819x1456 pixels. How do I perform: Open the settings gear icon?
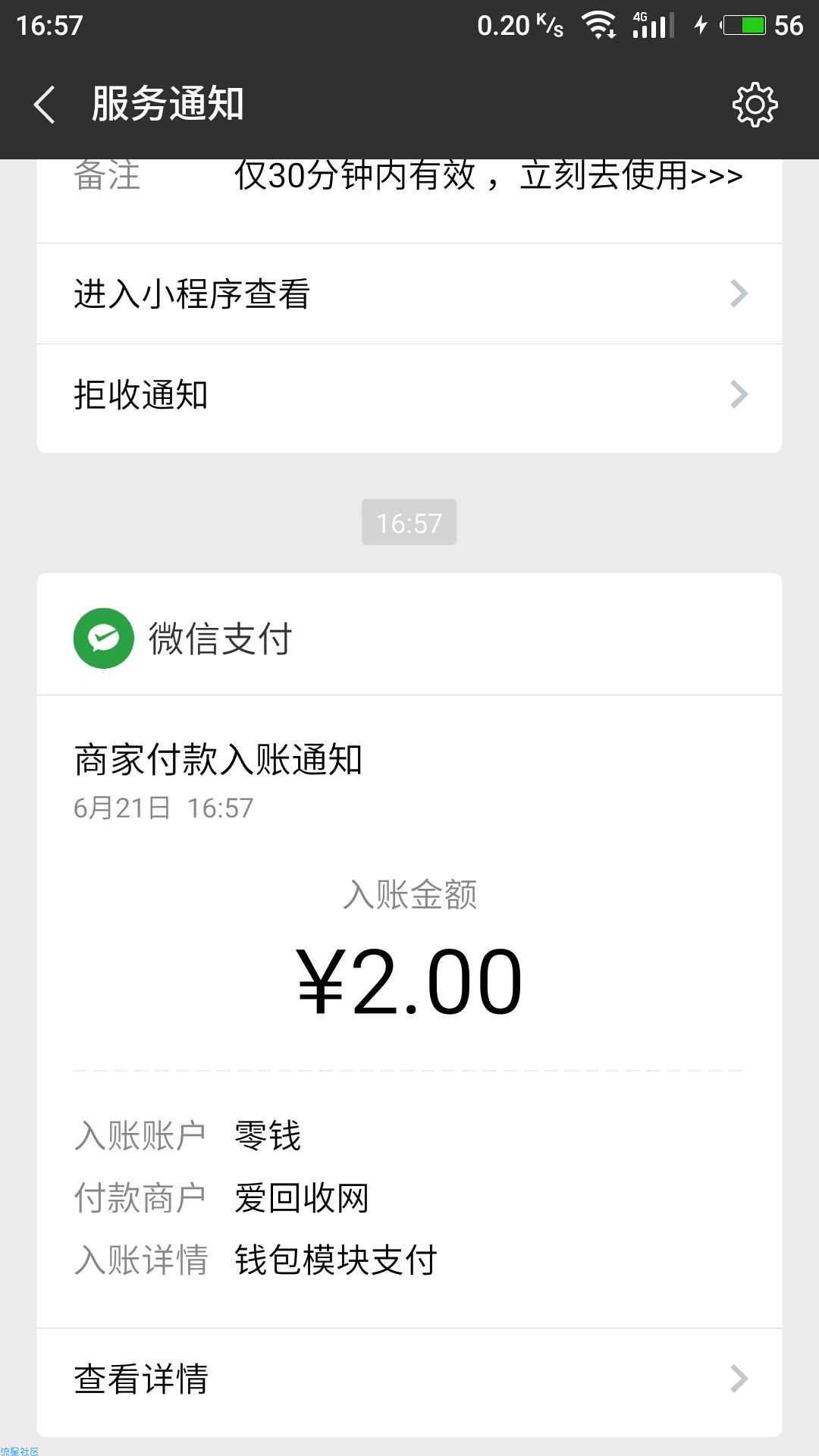[x=755, y=105]
